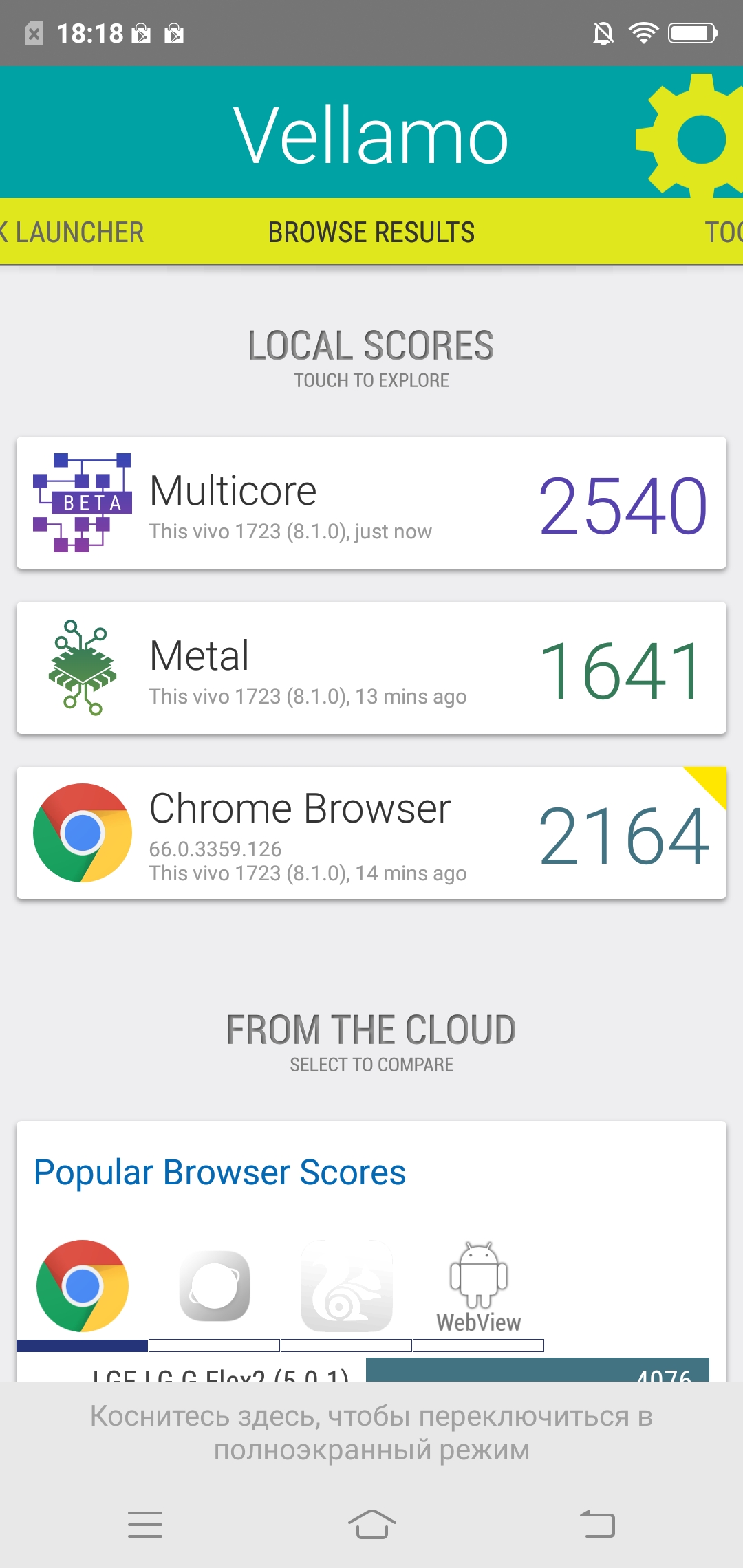Switch to the Launcher tab
This screenshot has width=743, height=1568.
[x=72, y=232]
